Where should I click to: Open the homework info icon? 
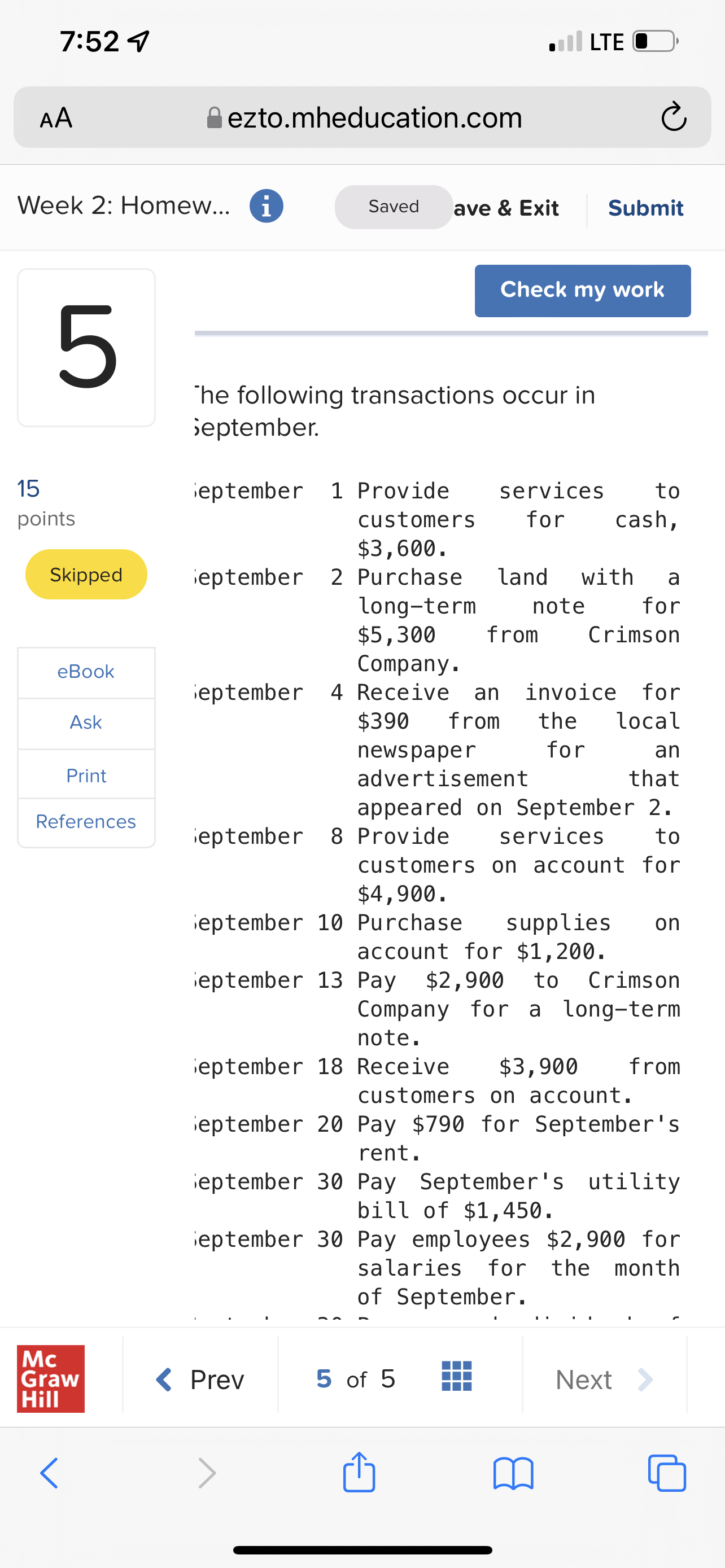[266, 207]
